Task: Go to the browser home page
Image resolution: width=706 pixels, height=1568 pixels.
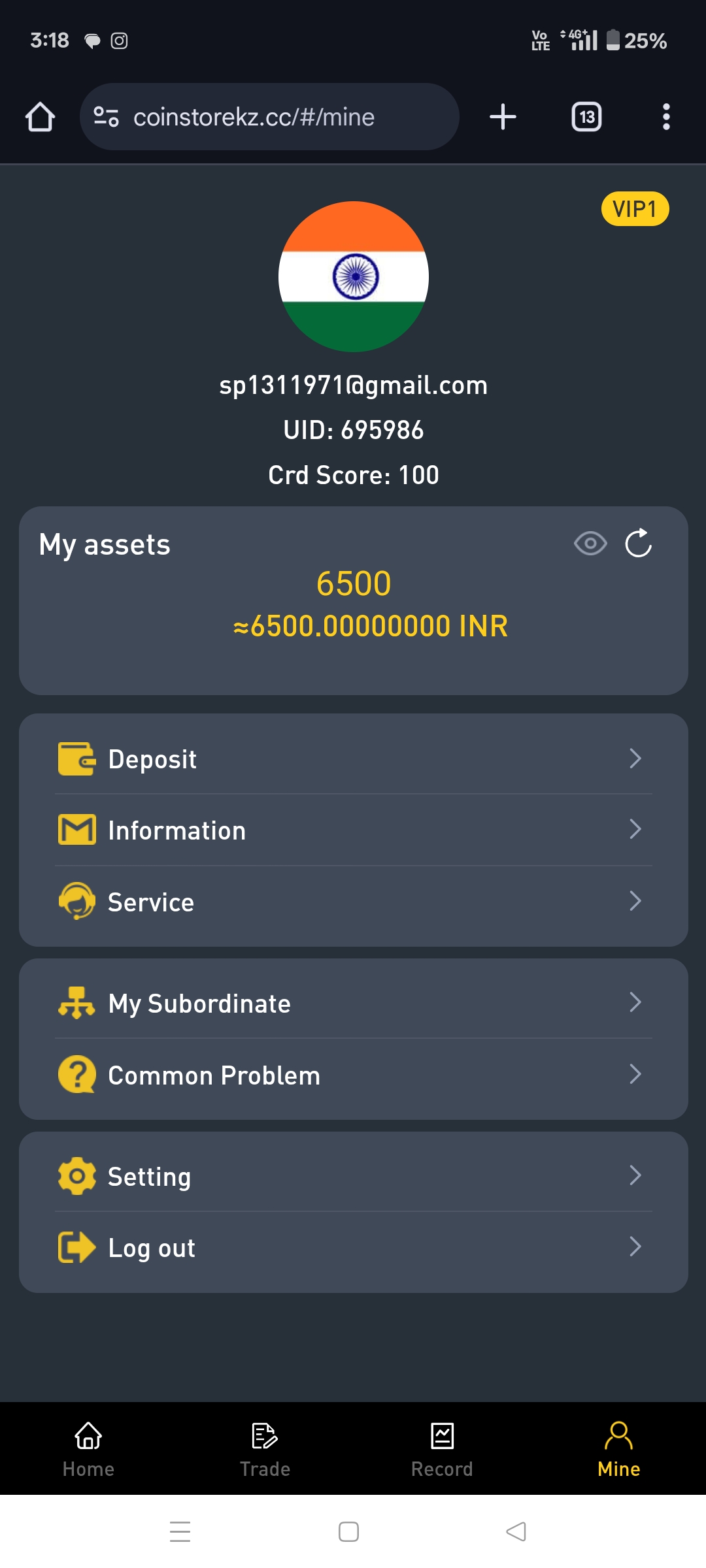Action: (40, 117)
